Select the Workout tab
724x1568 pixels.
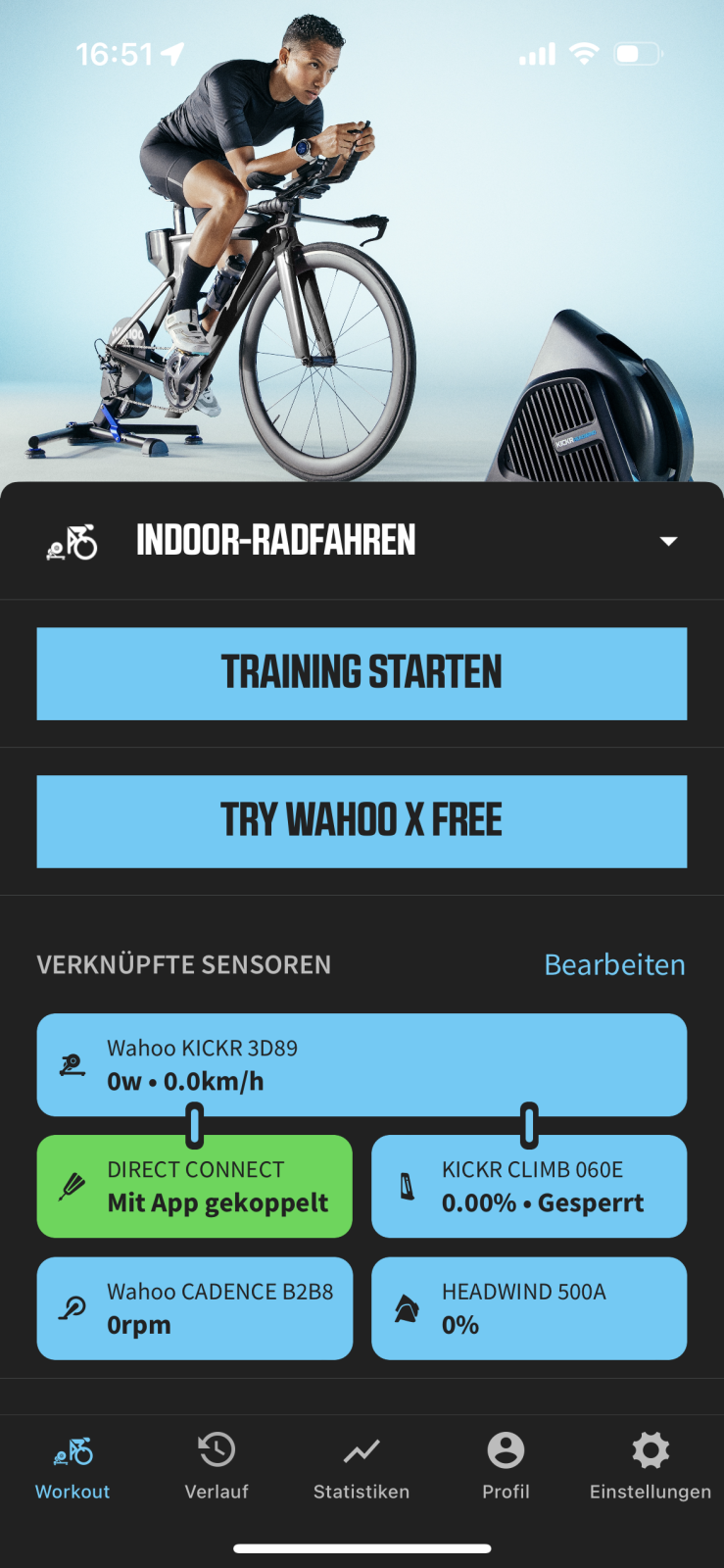[72, 1467]
